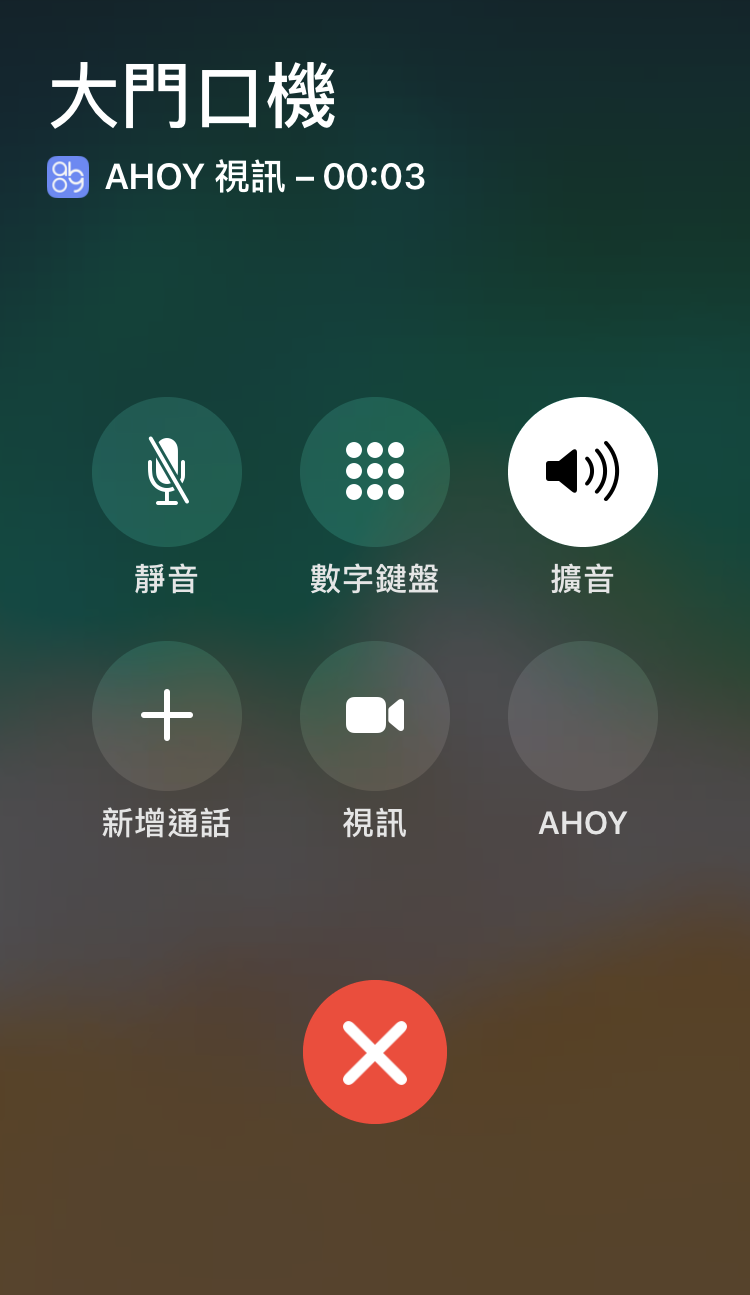
Task: Open the 數字鍵盤 dial pad
Action: (375, 472)
